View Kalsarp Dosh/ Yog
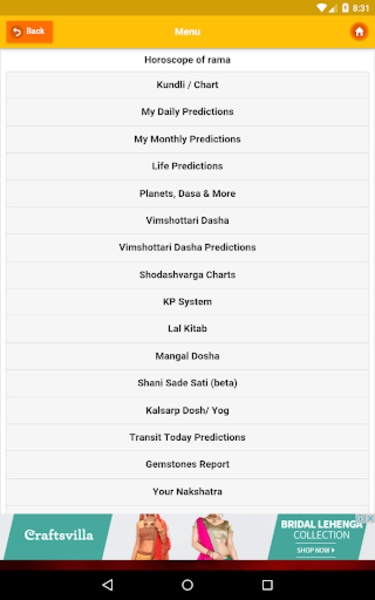375x600 pixels. pos(188,410)
